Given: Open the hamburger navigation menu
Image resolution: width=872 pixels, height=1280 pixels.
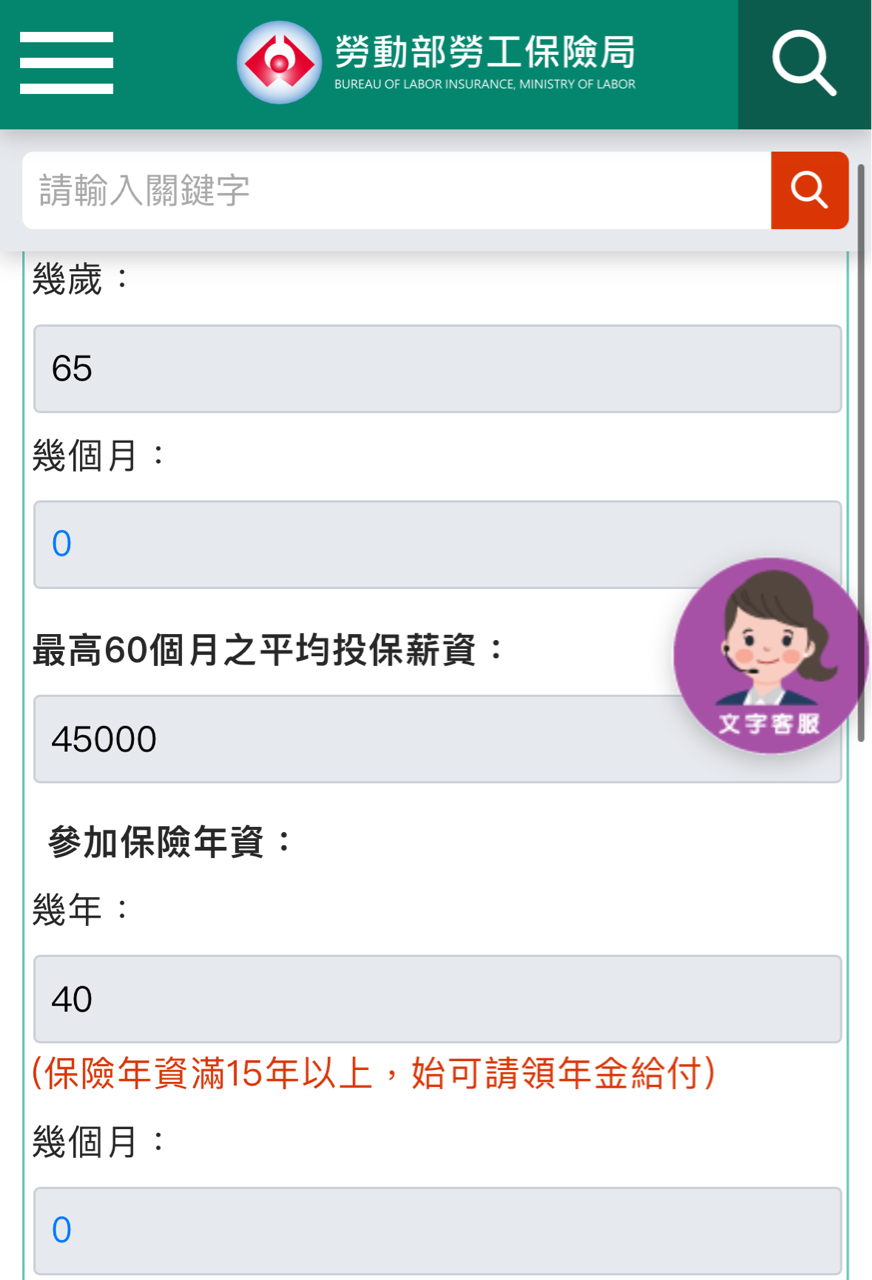Looking at the screenshot, I should 66,63.
